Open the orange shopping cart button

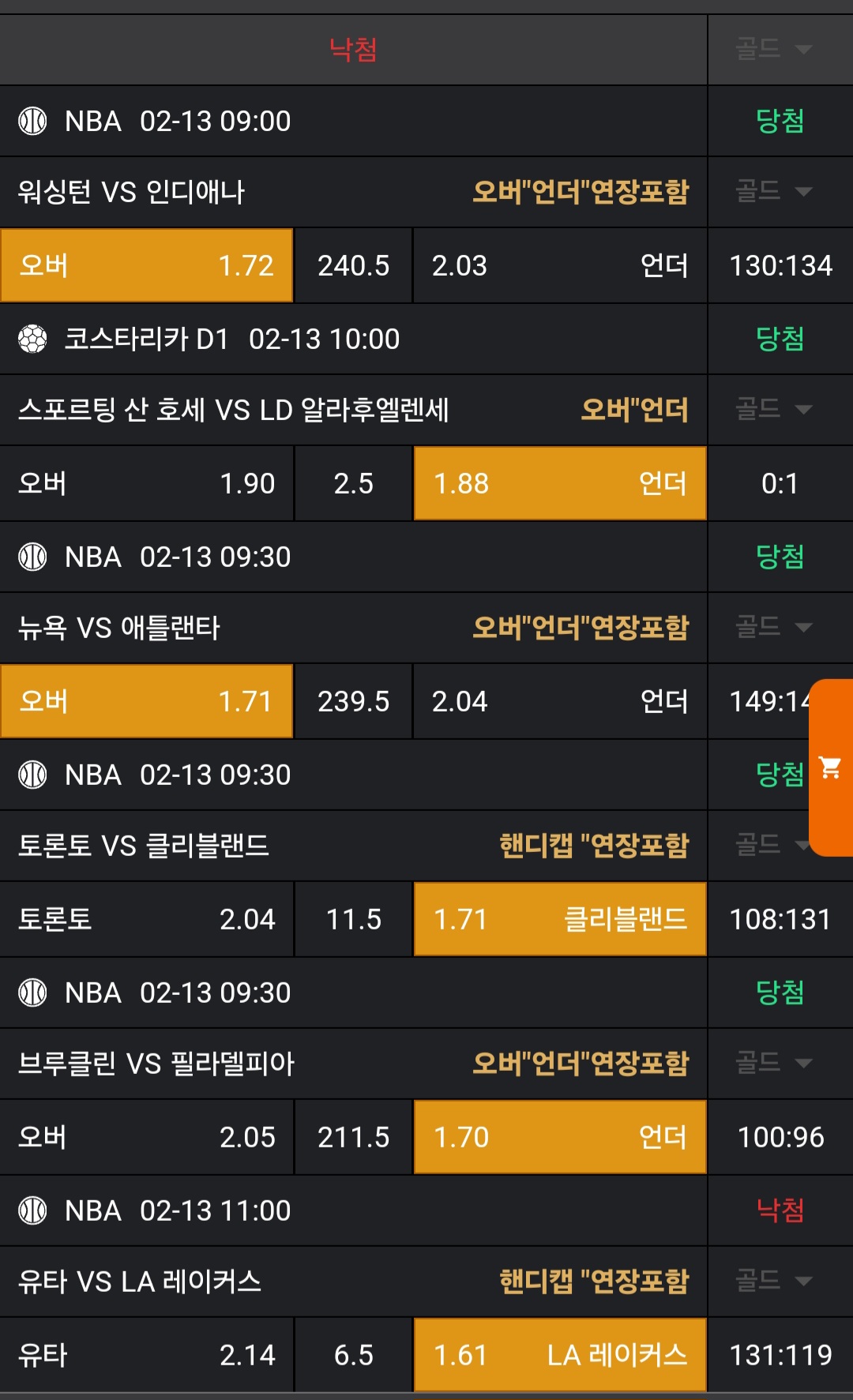(831, 768)
